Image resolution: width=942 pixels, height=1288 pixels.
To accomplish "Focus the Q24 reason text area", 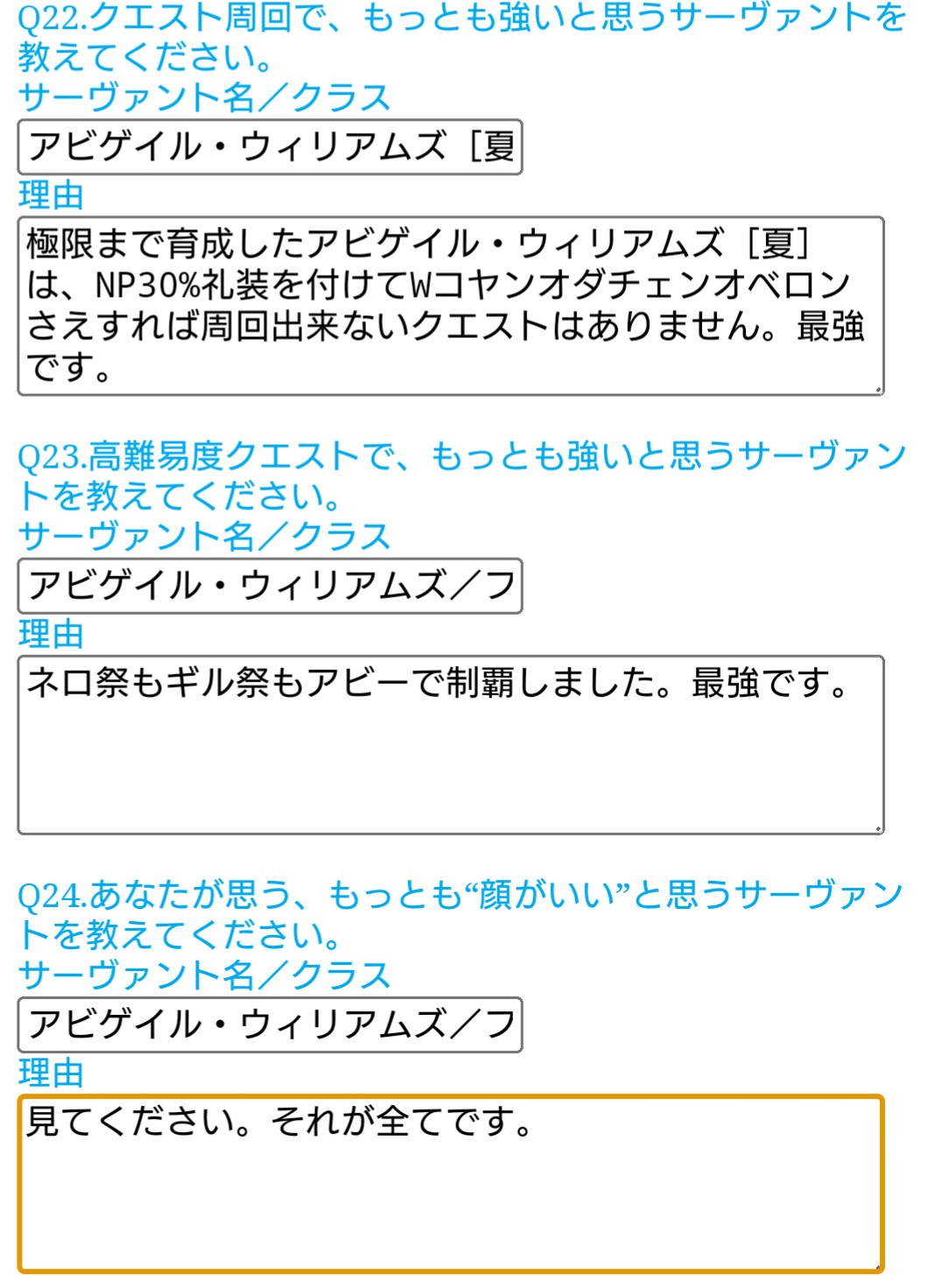I will point(450,1184).
